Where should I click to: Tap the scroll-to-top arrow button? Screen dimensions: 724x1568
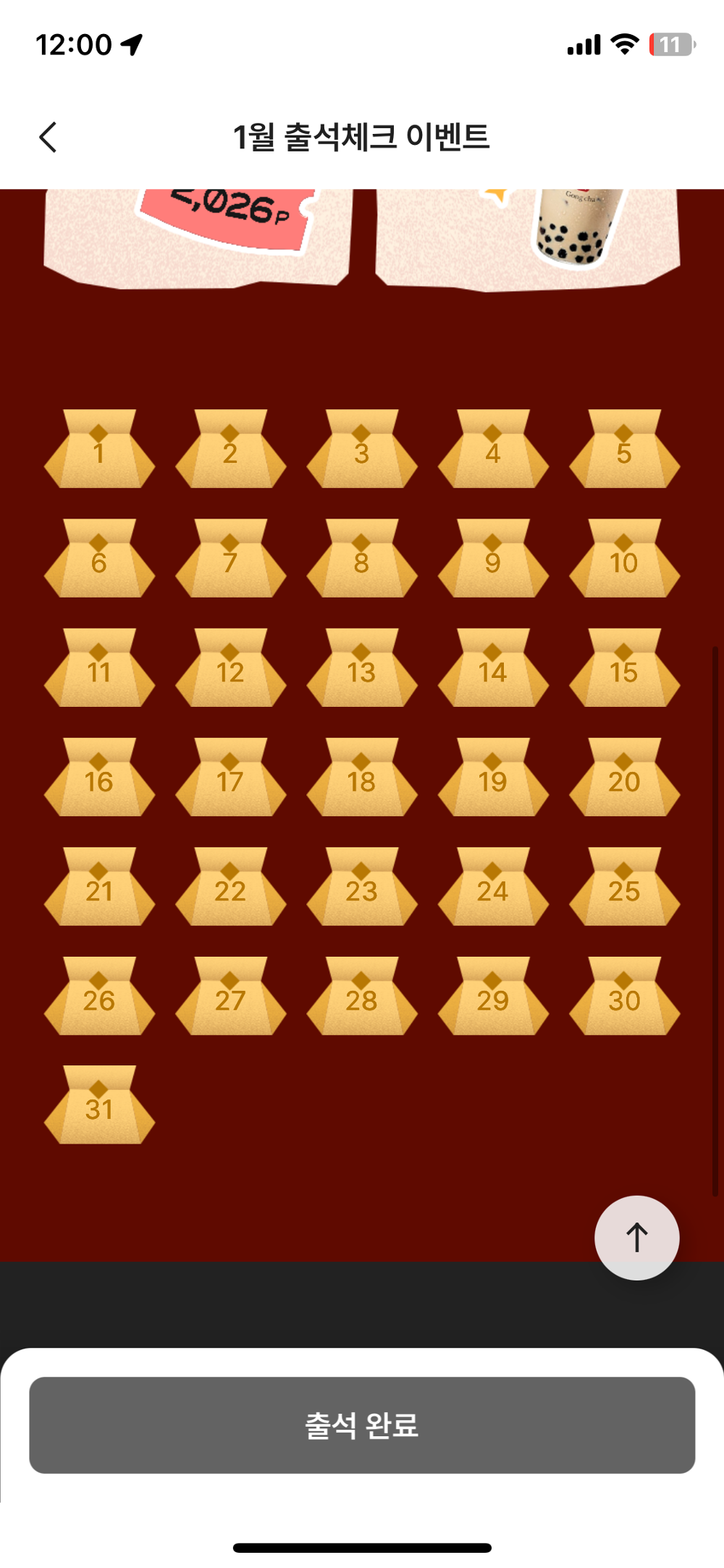[636, 1237]
